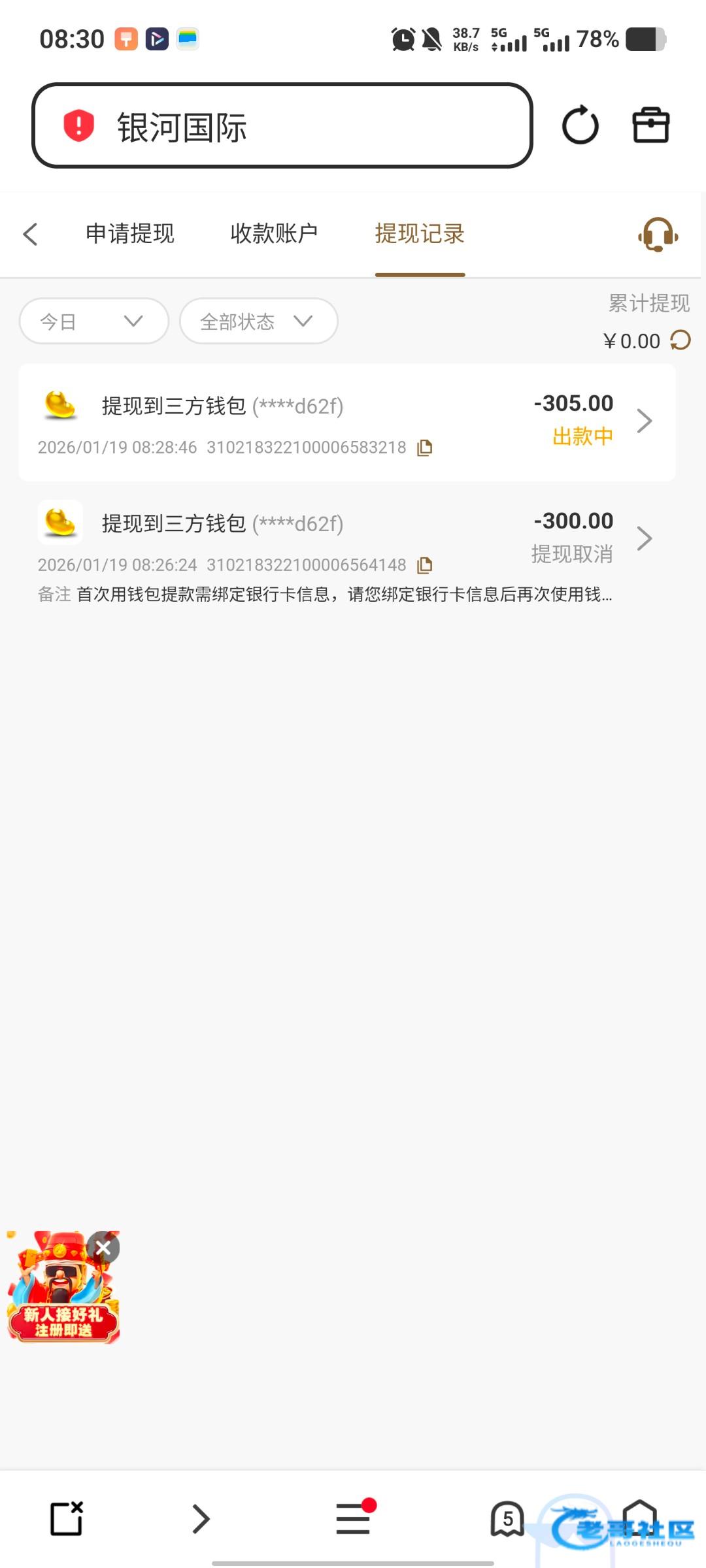
Task: Refresh the 累计提现 total amount
Action: pyautogui.click(x=681, y=340)
